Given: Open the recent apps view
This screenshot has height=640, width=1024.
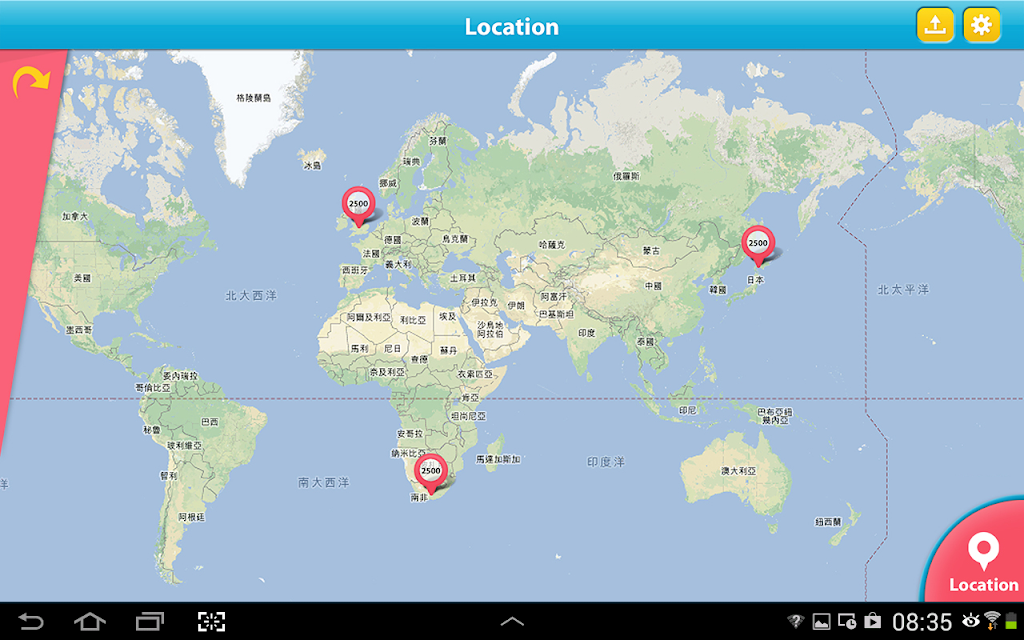Looking at the screenshot, I should [150, 621].
